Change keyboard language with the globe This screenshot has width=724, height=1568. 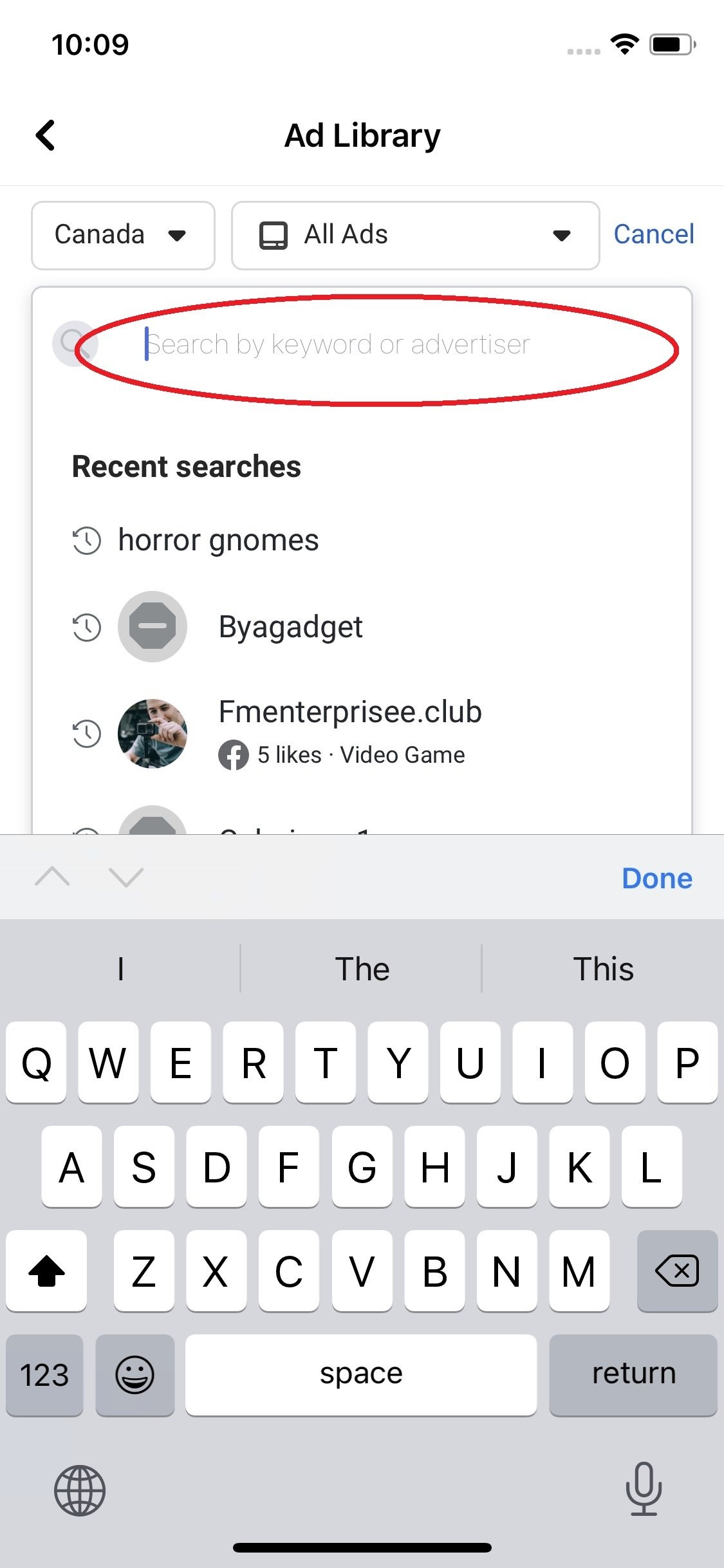[x=80, y=1489]
